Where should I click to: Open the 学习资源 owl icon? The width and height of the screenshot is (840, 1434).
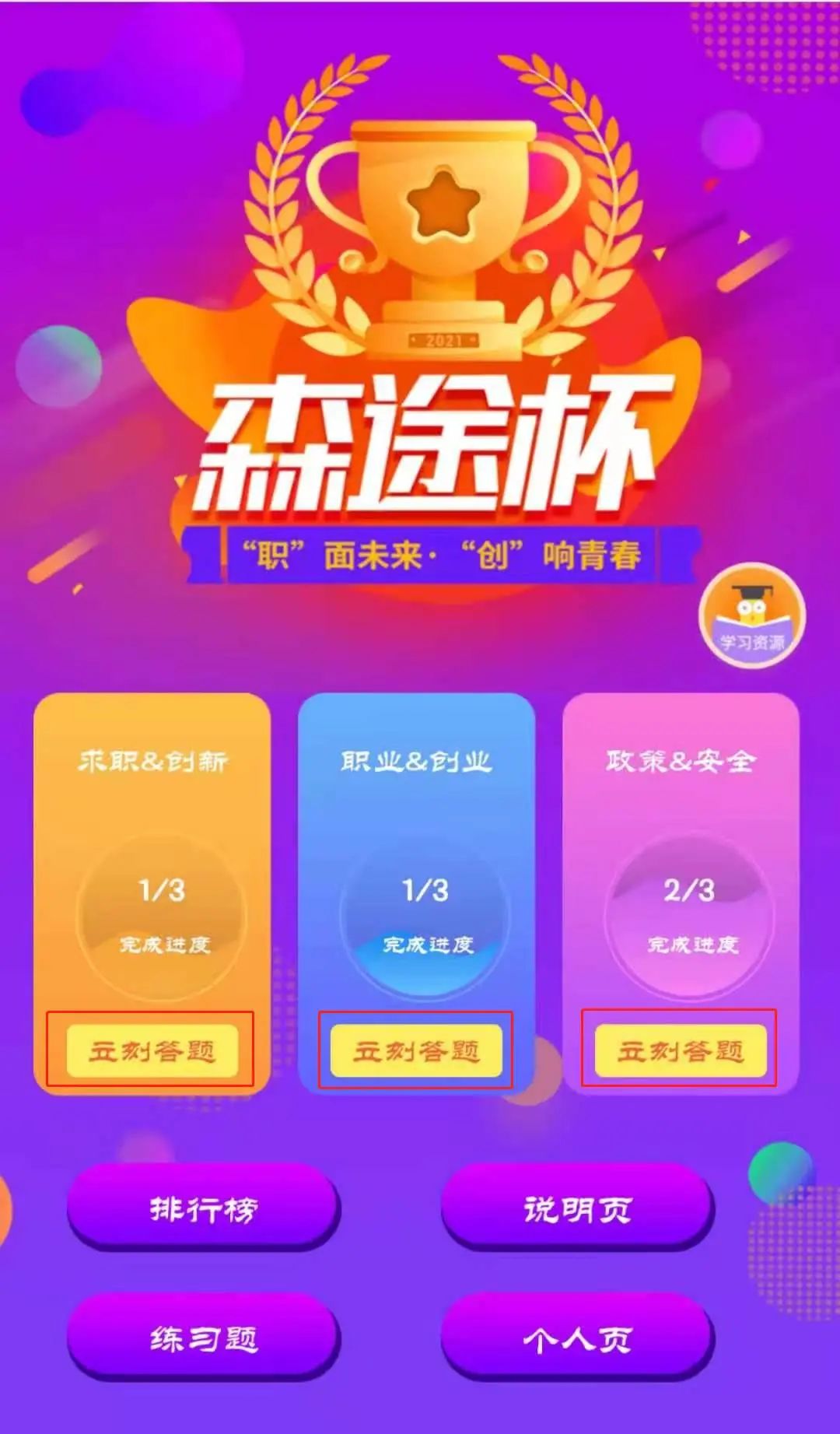[751, 615]
